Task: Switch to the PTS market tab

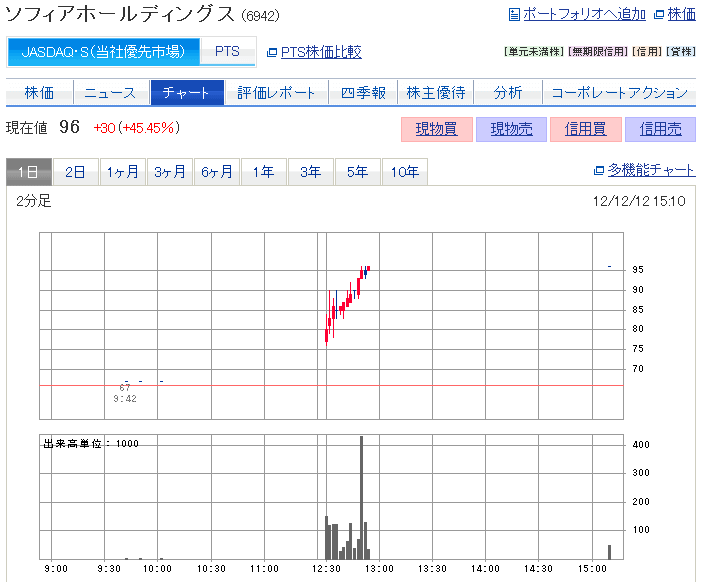Action: (x=227, y=51)
